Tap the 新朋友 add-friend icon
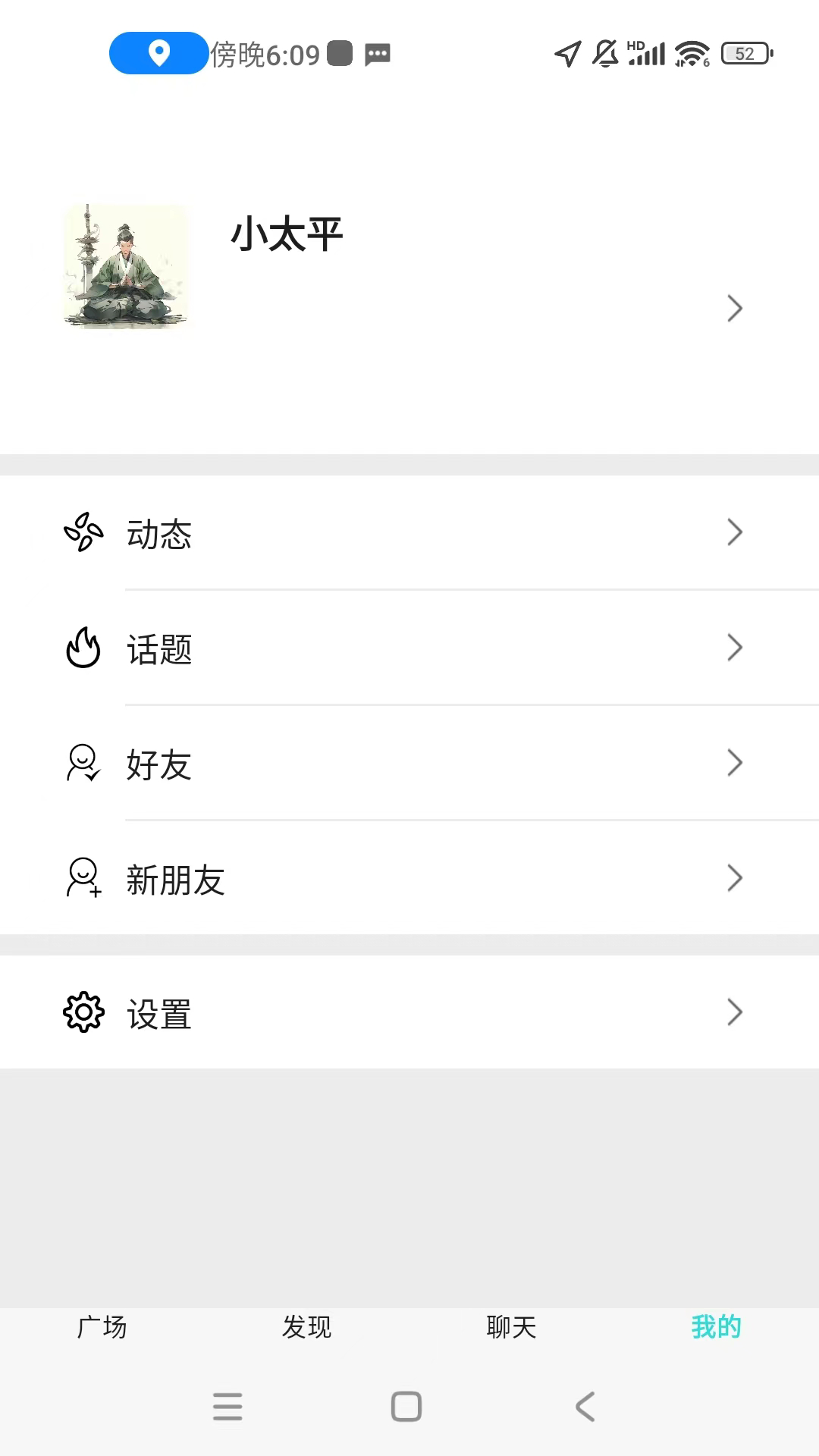Viewport: 819px width, 1456px height. click(82, 880)
